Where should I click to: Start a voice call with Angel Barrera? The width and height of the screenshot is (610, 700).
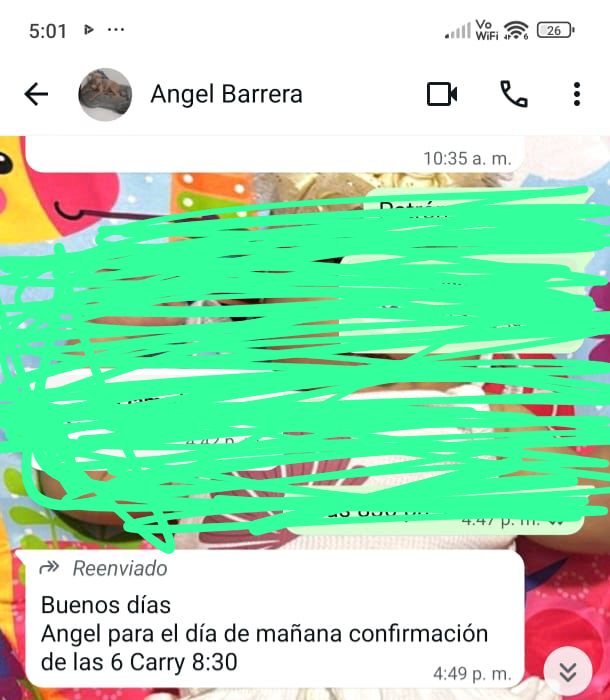[x=513, y=94]
